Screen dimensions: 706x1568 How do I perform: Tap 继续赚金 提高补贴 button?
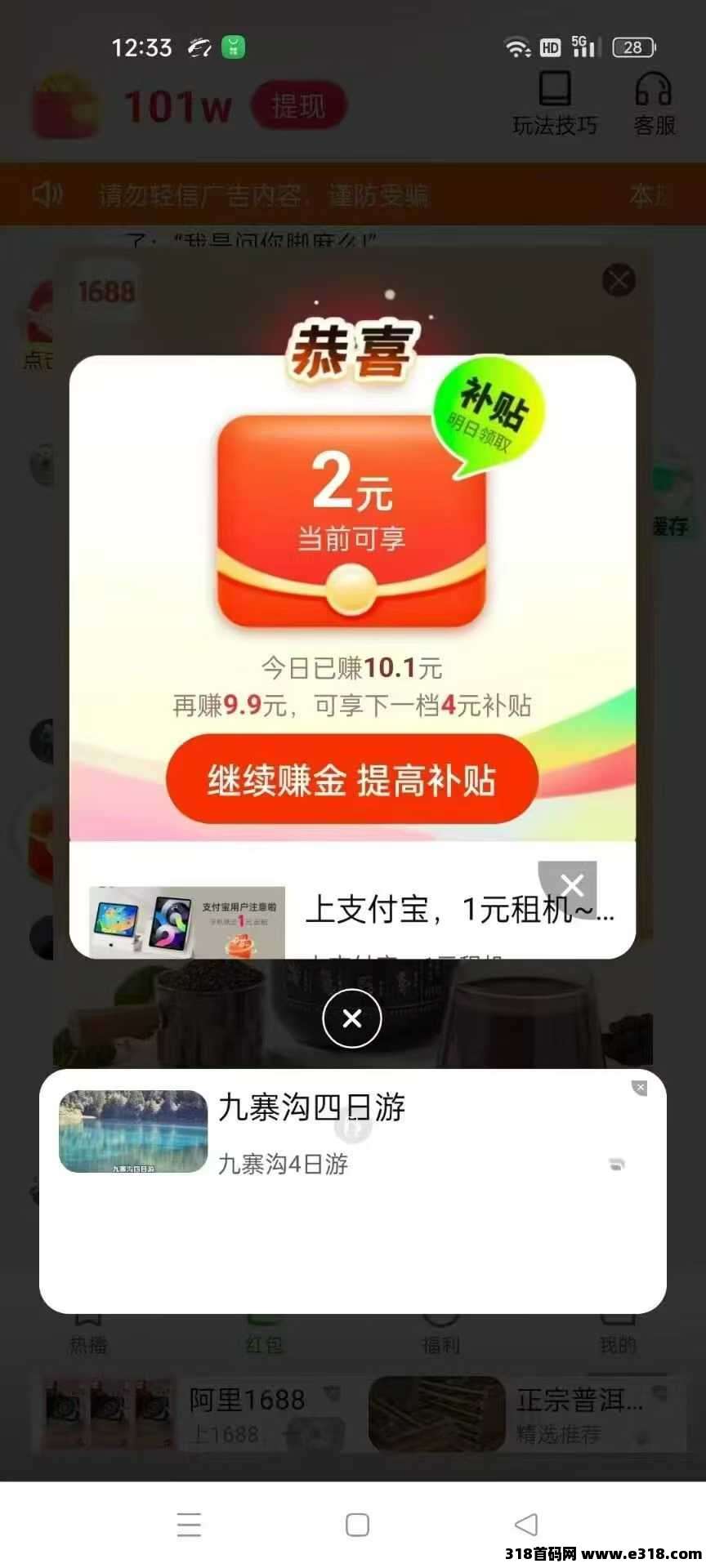[x=352, y=779]
